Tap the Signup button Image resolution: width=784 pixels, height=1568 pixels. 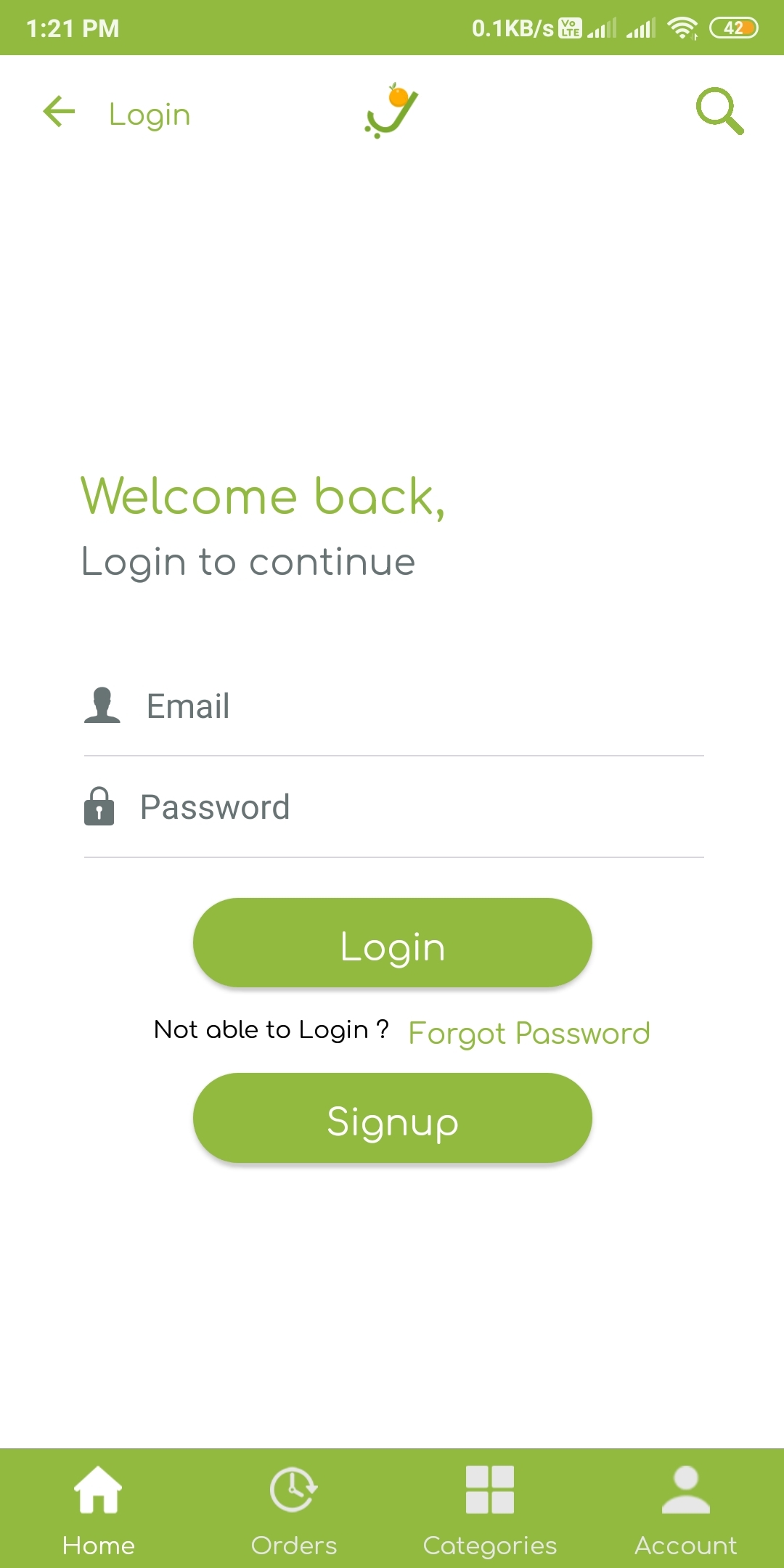pyautogui.click(x=393, y=1118)
